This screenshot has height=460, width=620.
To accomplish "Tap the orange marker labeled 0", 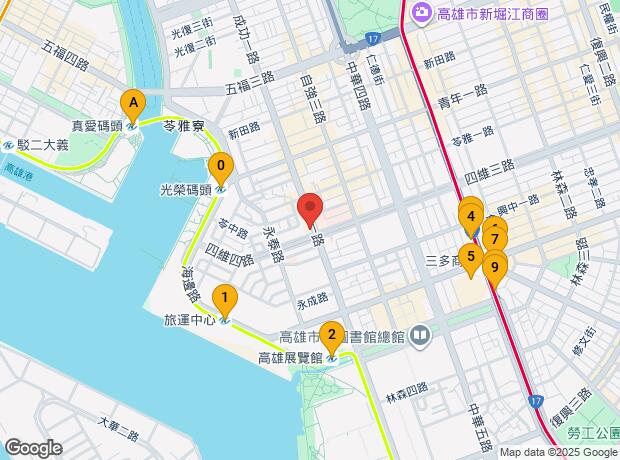I will tap(220, 166).
